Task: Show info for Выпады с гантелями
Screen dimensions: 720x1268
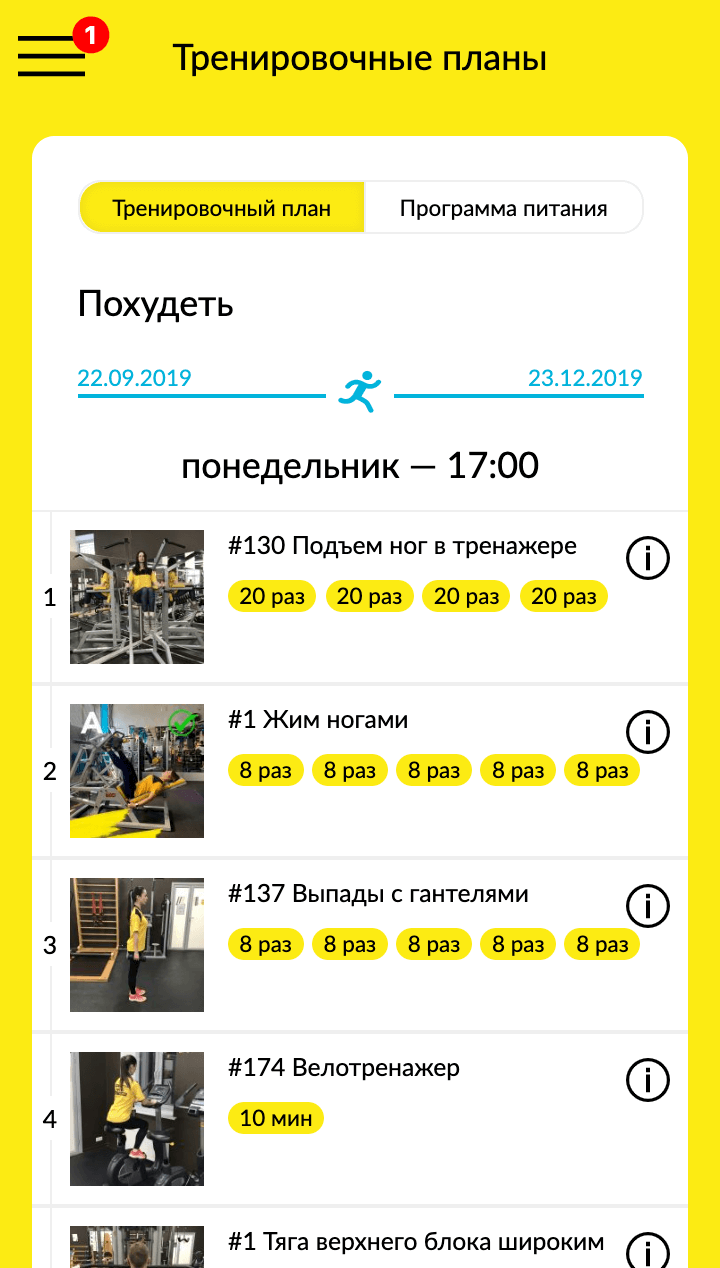Action: 647,906
